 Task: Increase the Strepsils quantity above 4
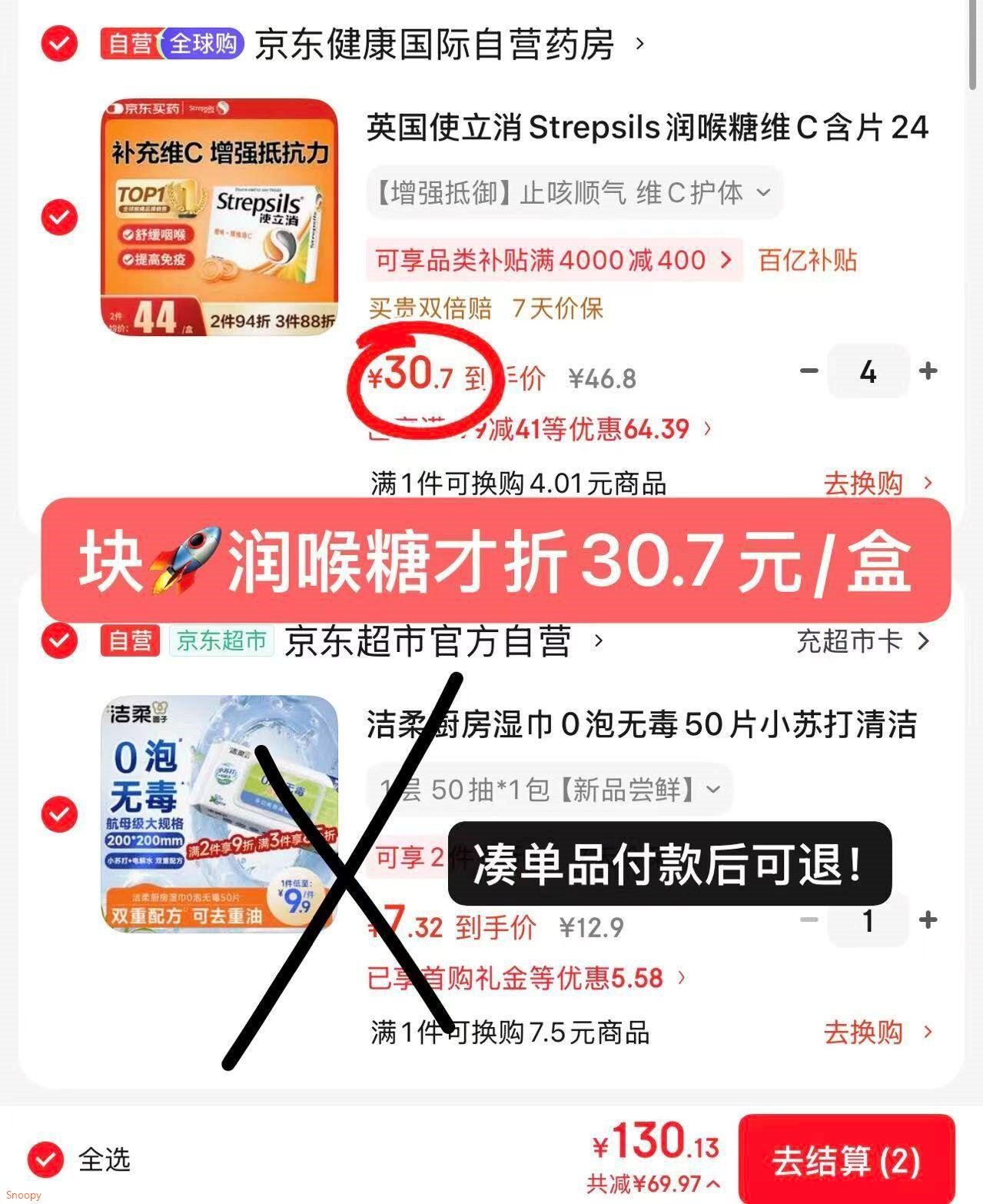928,371
